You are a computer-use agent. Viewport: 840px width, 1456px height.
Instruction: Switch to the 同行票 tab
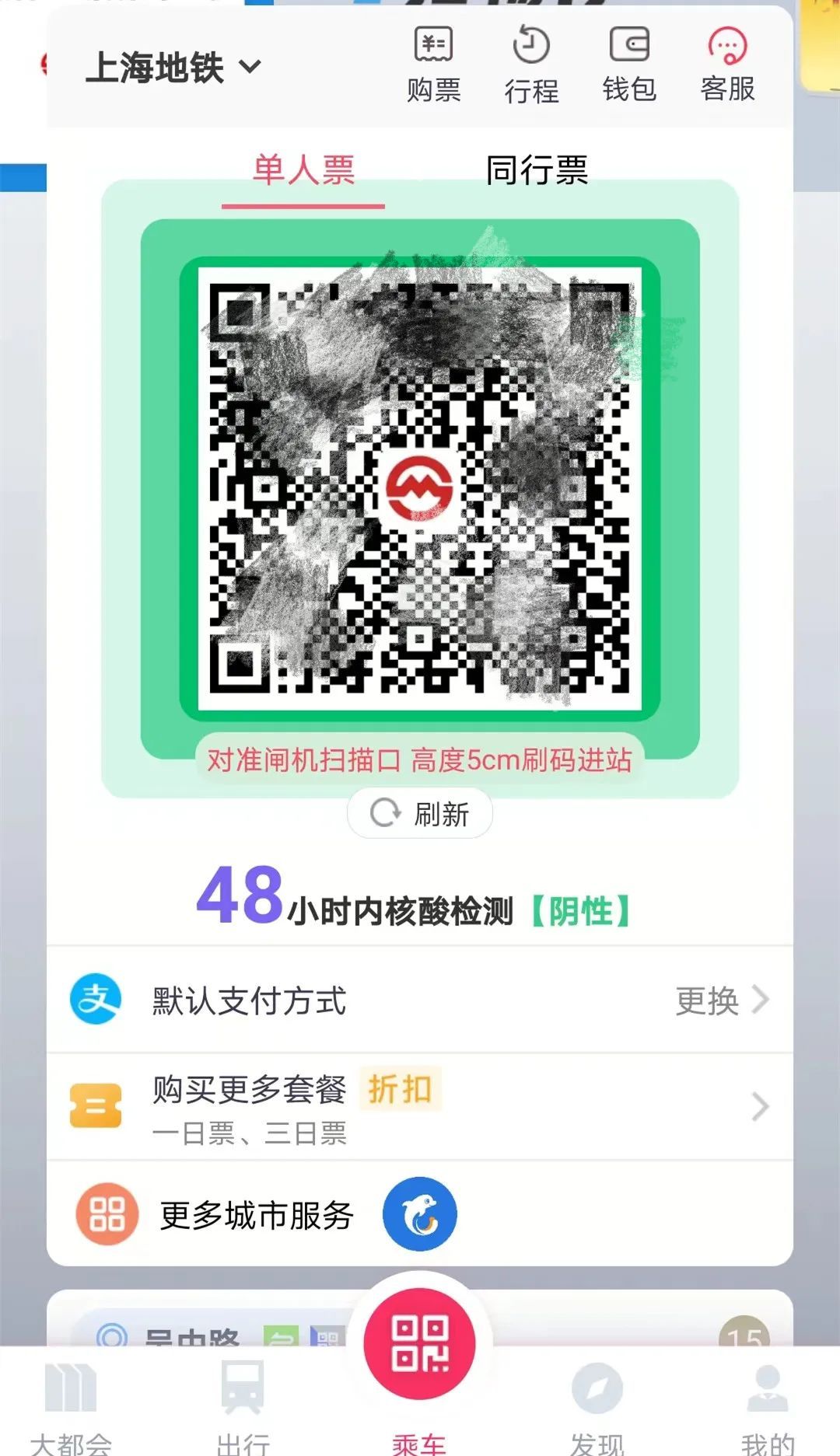[537, 170]
